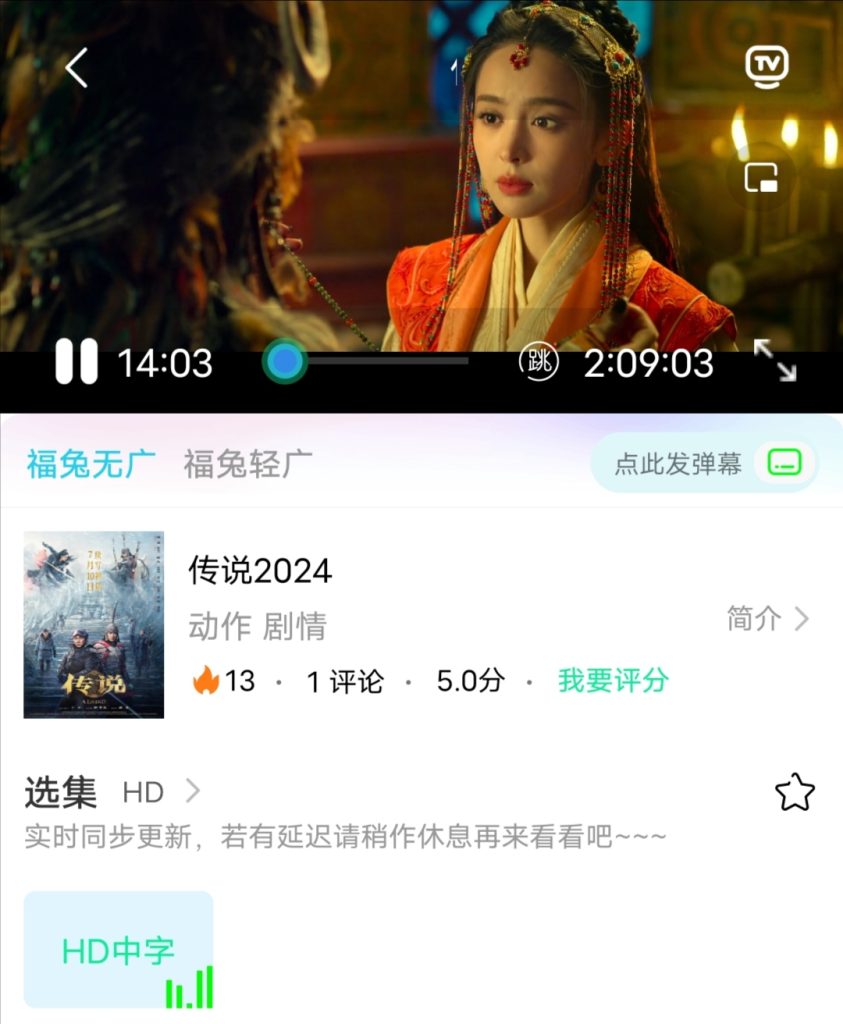843x1024 pixels.
Task: Open 点此发弹幕 to send a bullet comment
Action: (x=678, y=464)
